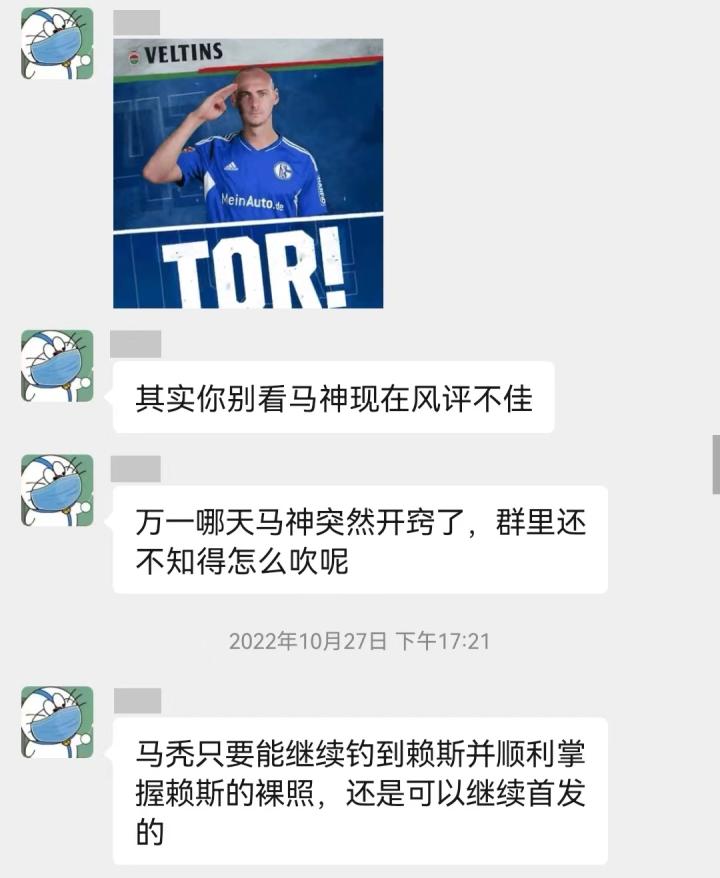View profile from avatar beside "万一哪天马神突然开窍了" message
Viewport: 720px width, 878px height.
tap(57, 490)
